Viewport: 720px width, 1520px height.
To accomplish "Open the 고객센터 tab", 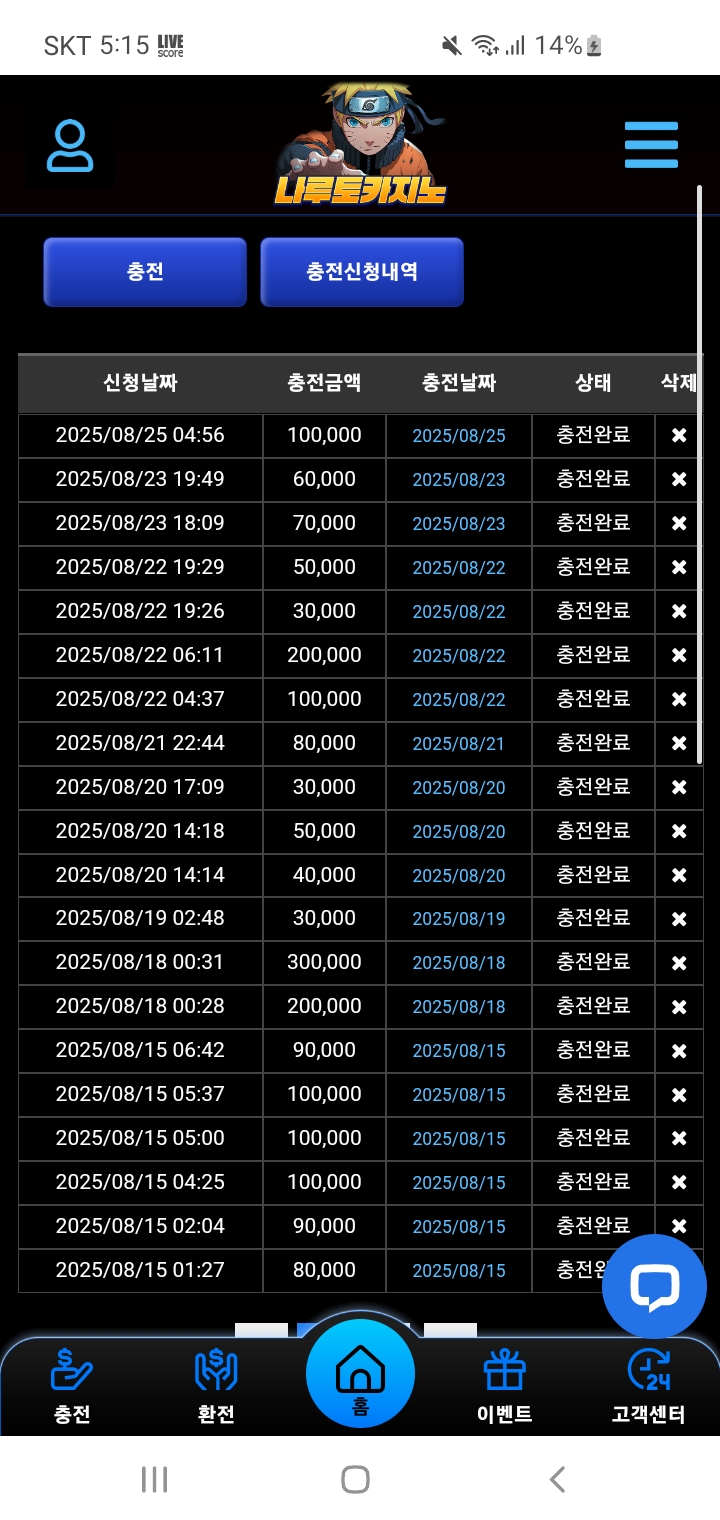I will coord(648,1386).
